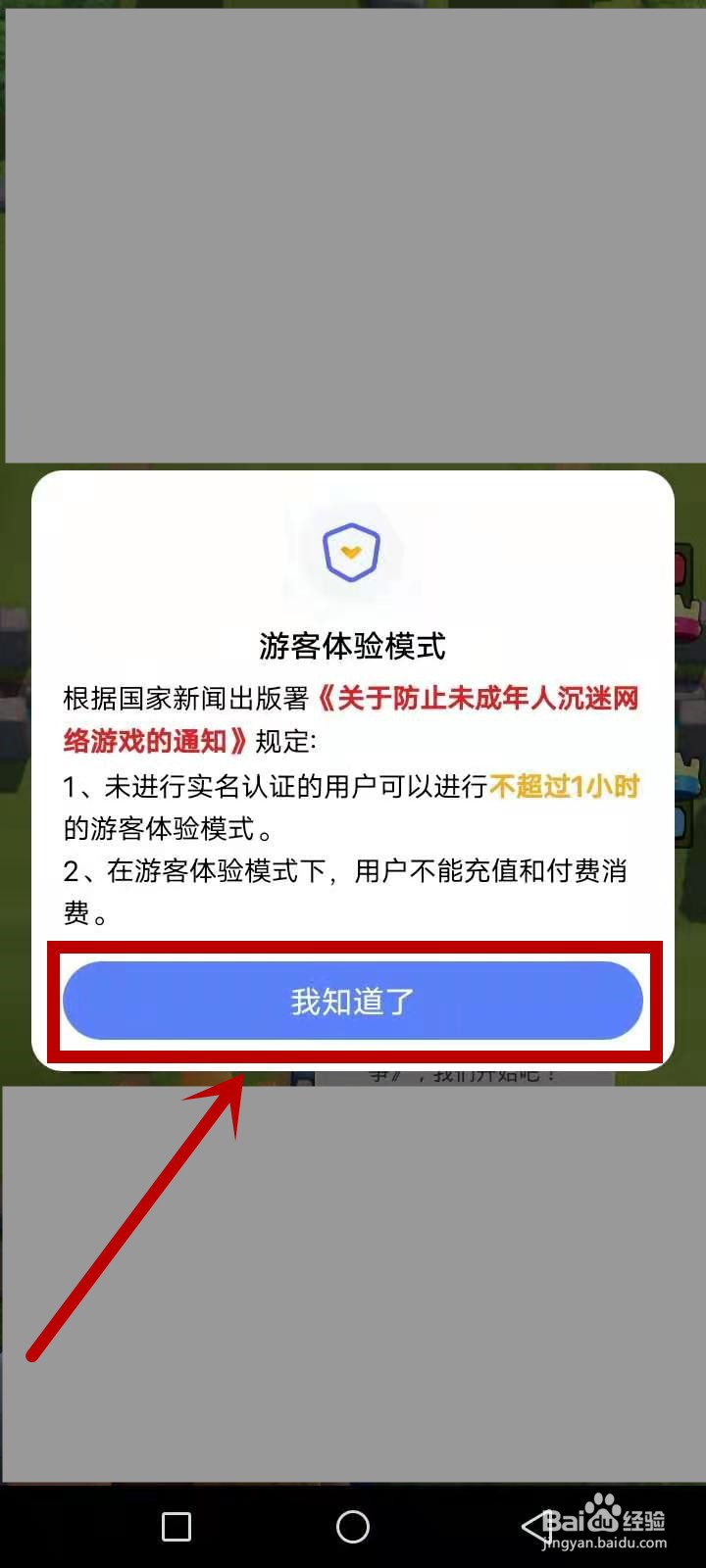Click the shield verification icon above dialog title

[x=353, y=552]
